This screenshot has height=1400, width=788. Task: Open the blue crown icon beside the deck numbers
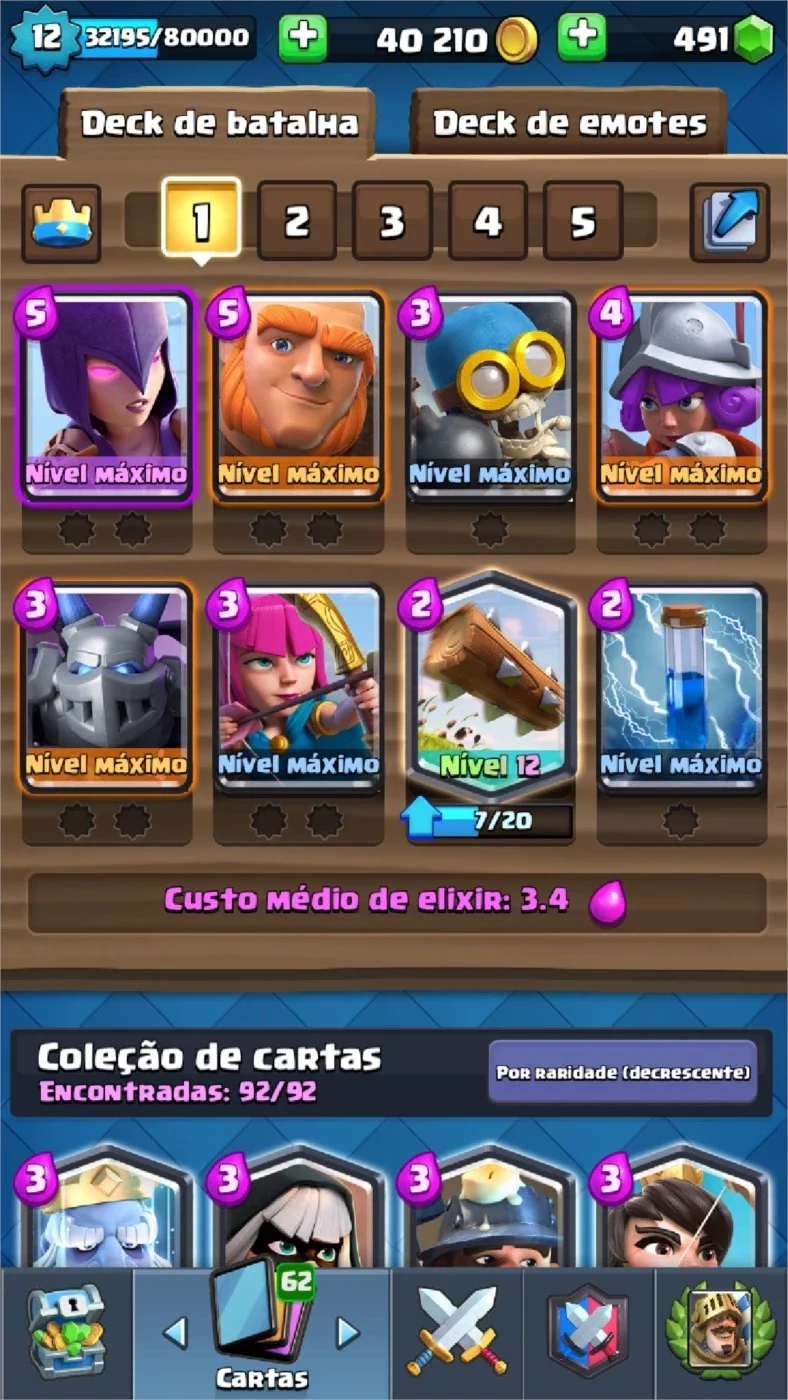(61, 223)
